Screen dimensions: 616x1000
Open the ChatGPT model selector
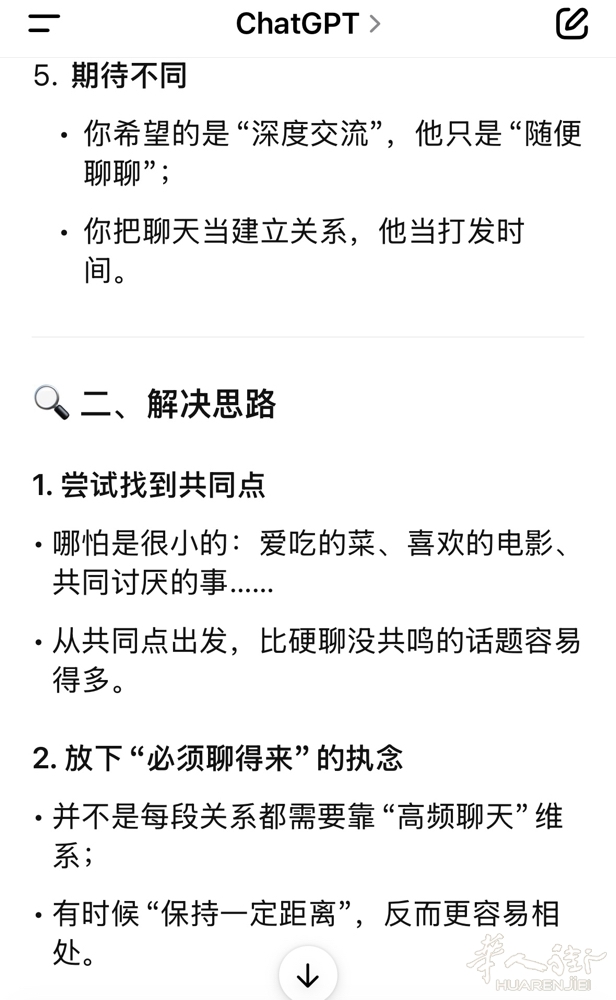coord(308,24)
